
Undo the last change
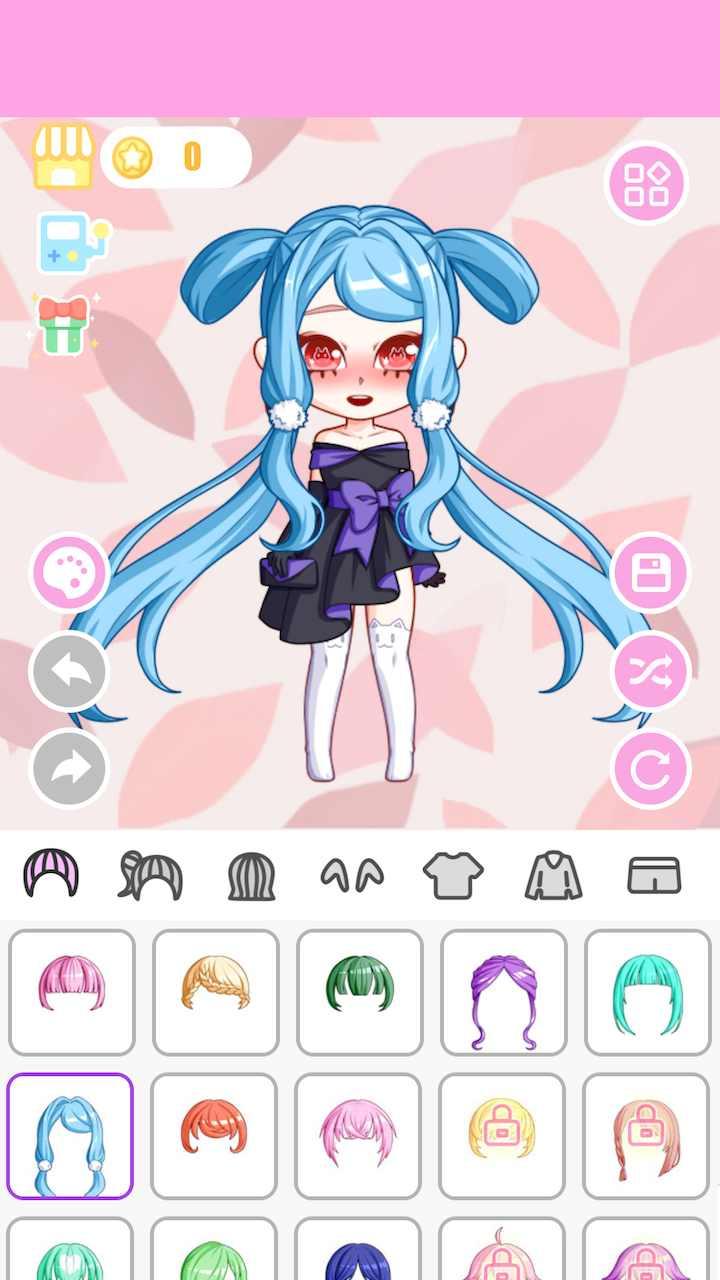coord(69,671)
